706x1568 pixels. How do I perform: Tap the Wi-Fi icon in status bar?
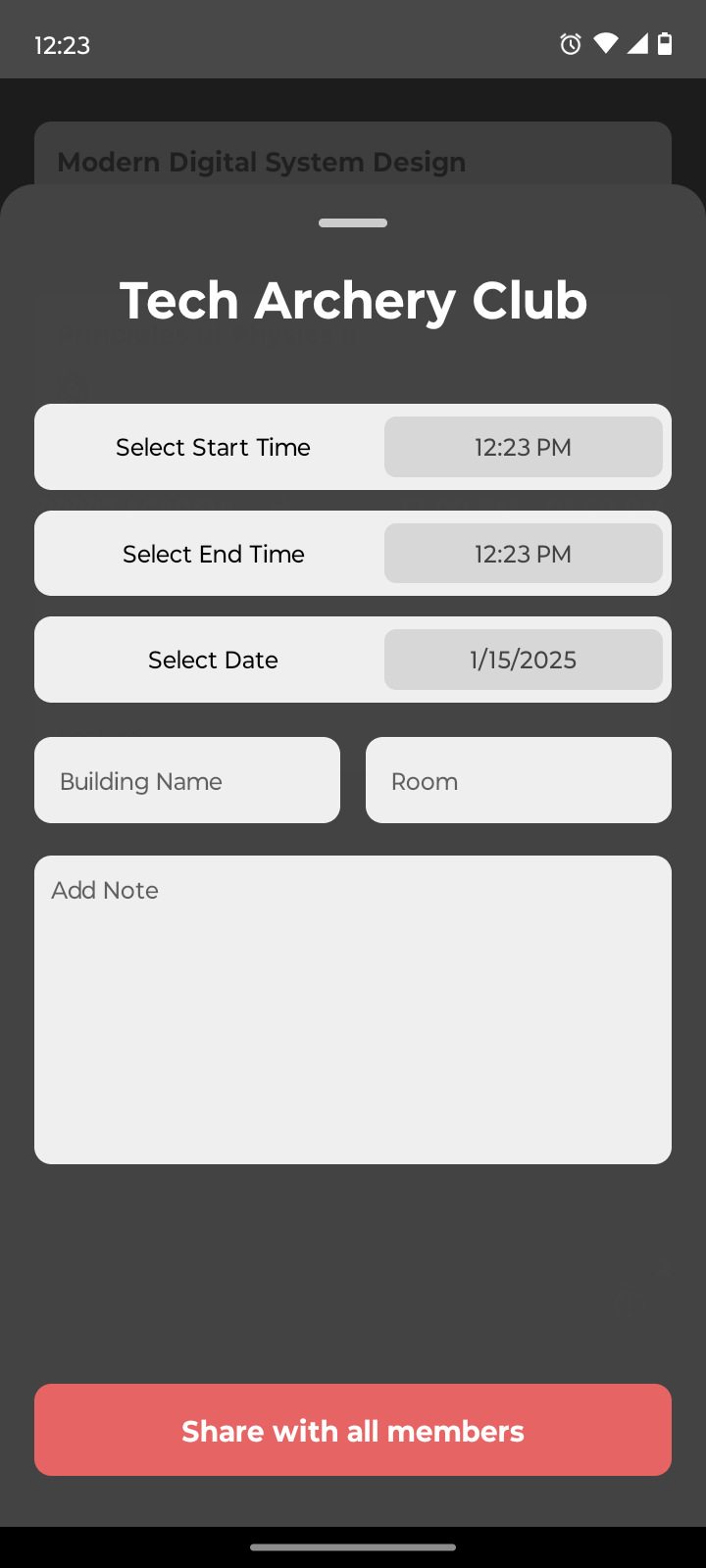(x=605, y=44)
